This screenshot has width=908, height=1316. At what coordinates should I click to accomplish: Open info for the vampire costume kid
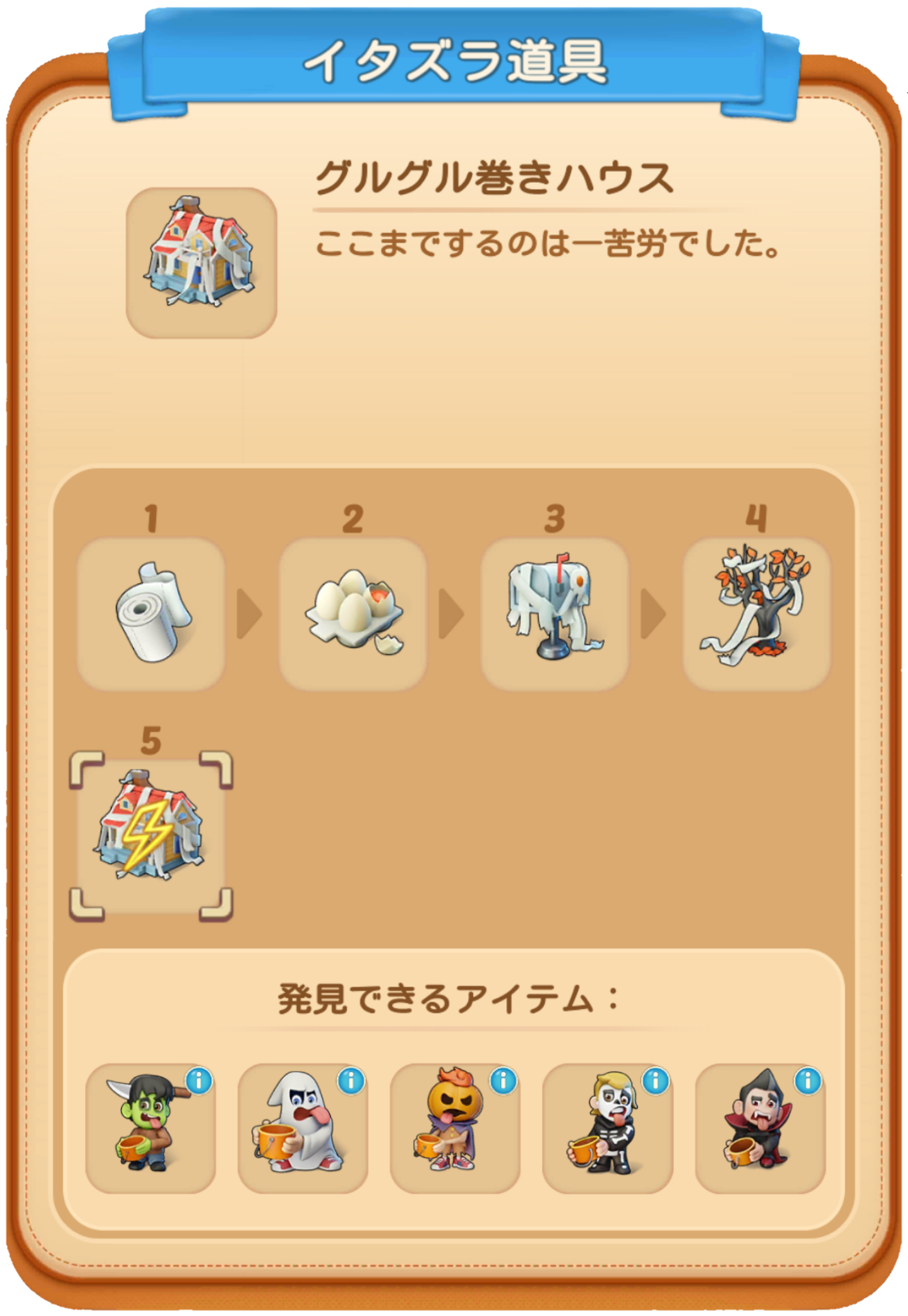pyautogui.click(x=808, y=1080)
